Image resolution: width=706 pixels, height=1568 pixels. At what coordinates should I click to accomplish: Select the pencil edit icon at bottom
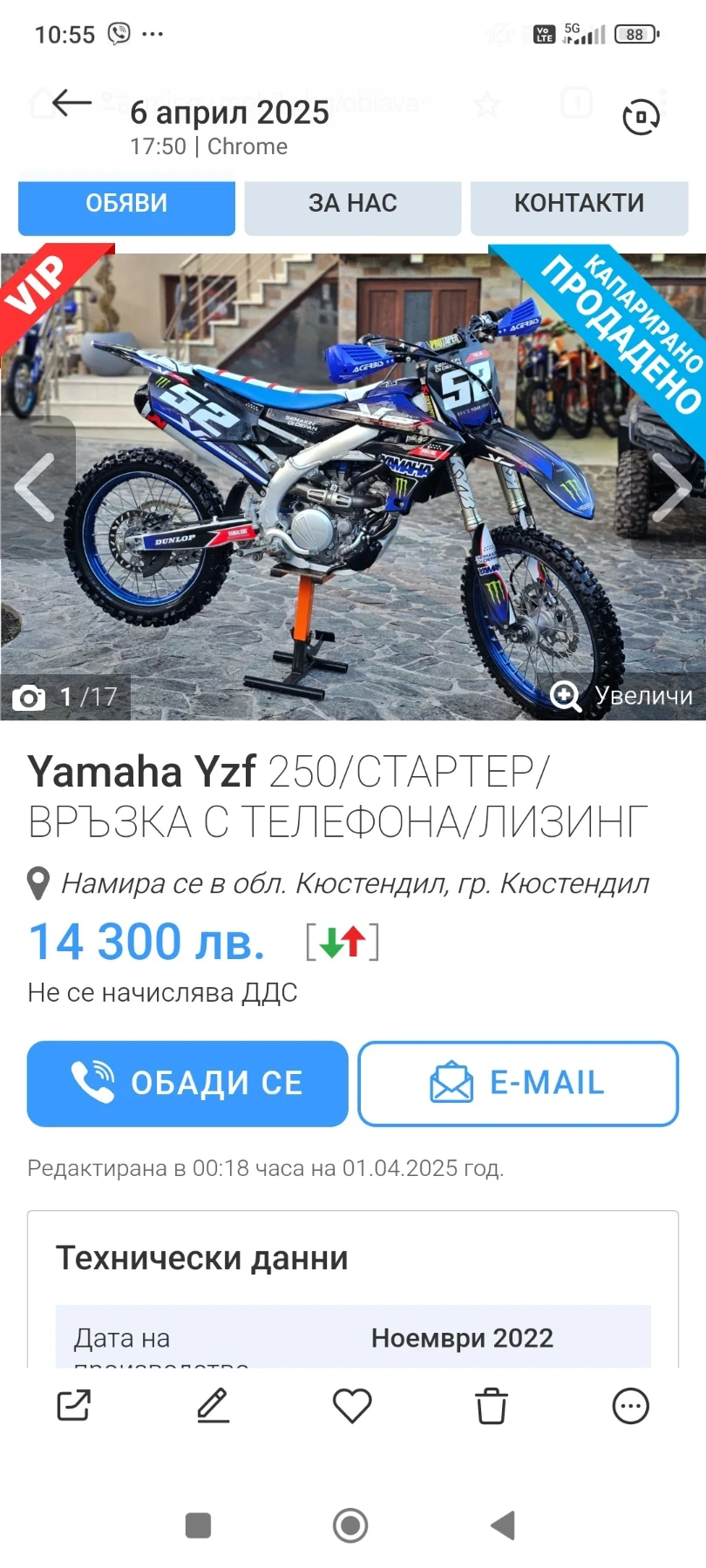point(214,1405)
